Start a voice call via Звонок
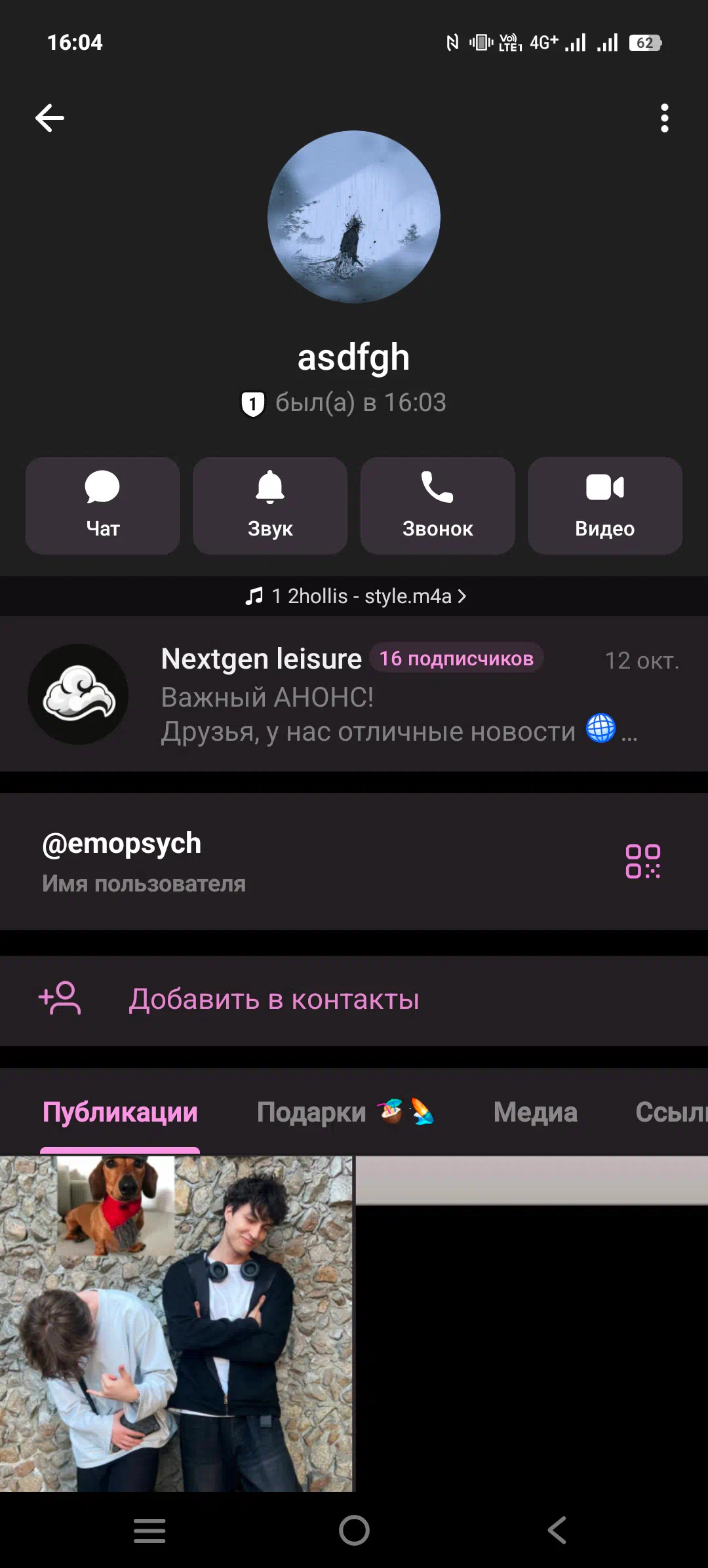 tap(437, 505)
